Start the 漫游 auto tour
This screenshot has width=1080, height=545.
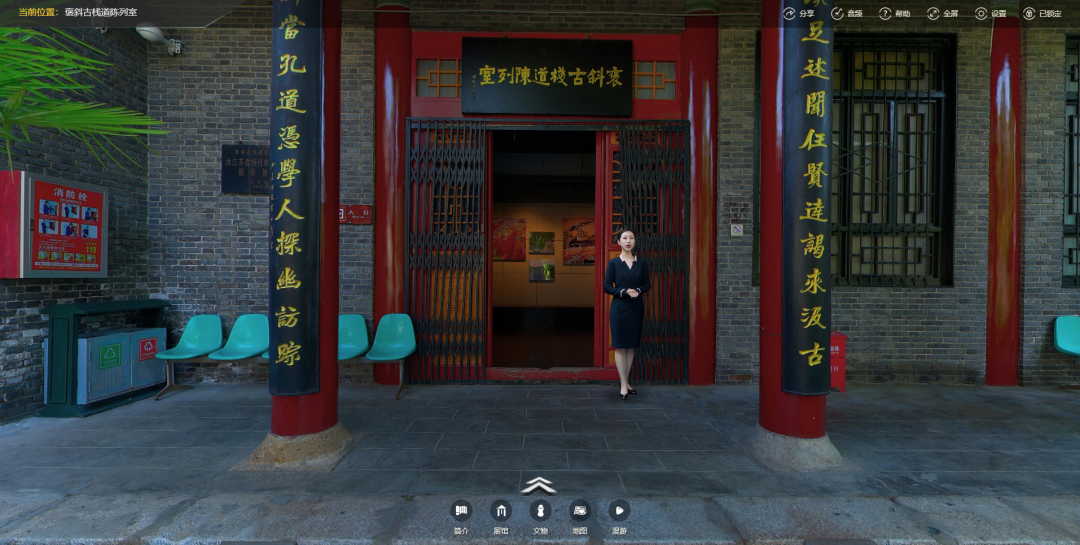point(619,515)
